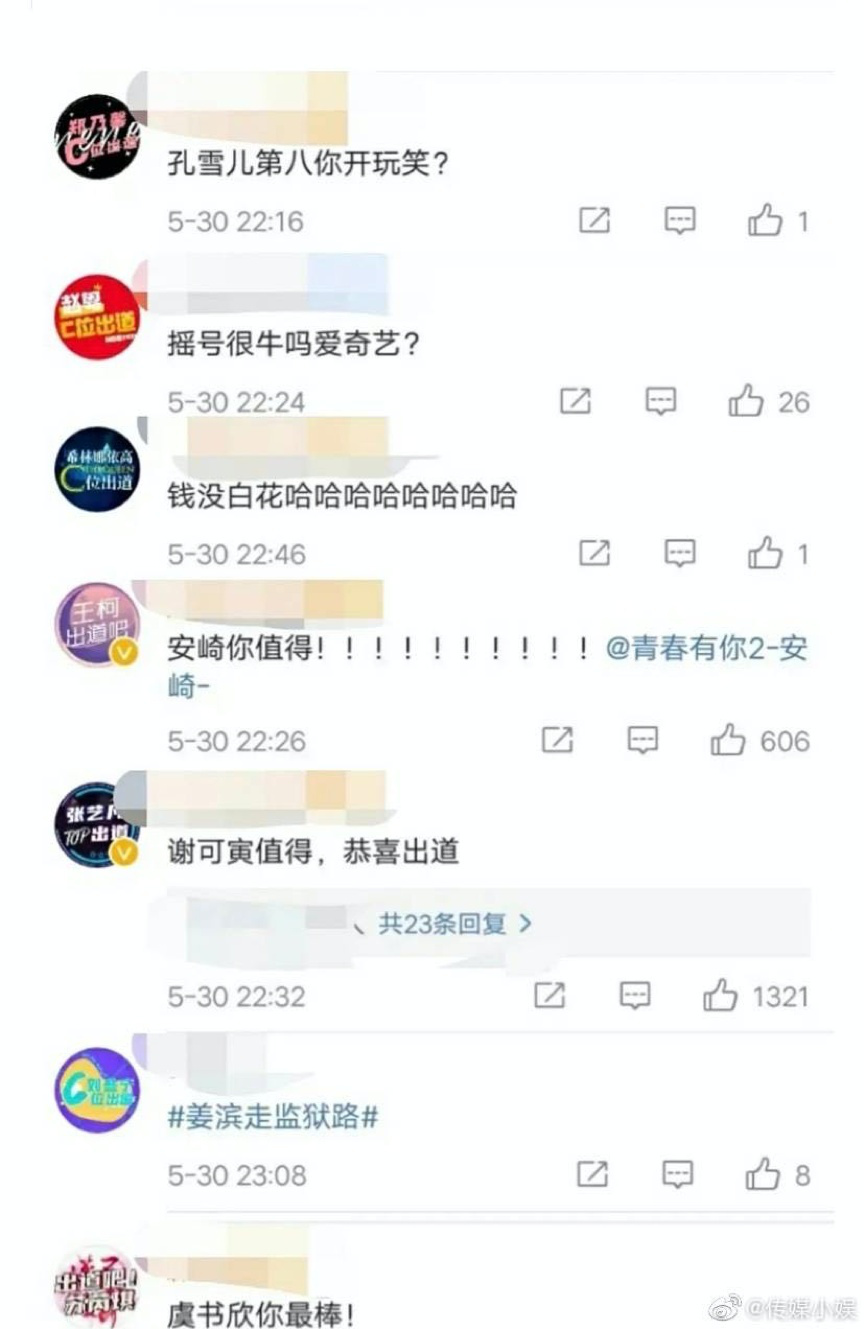Open avatar of the user who commented '虞书欣你最棒'
The height and width of the screenshot is (1329, 864).
[95, 1286]
